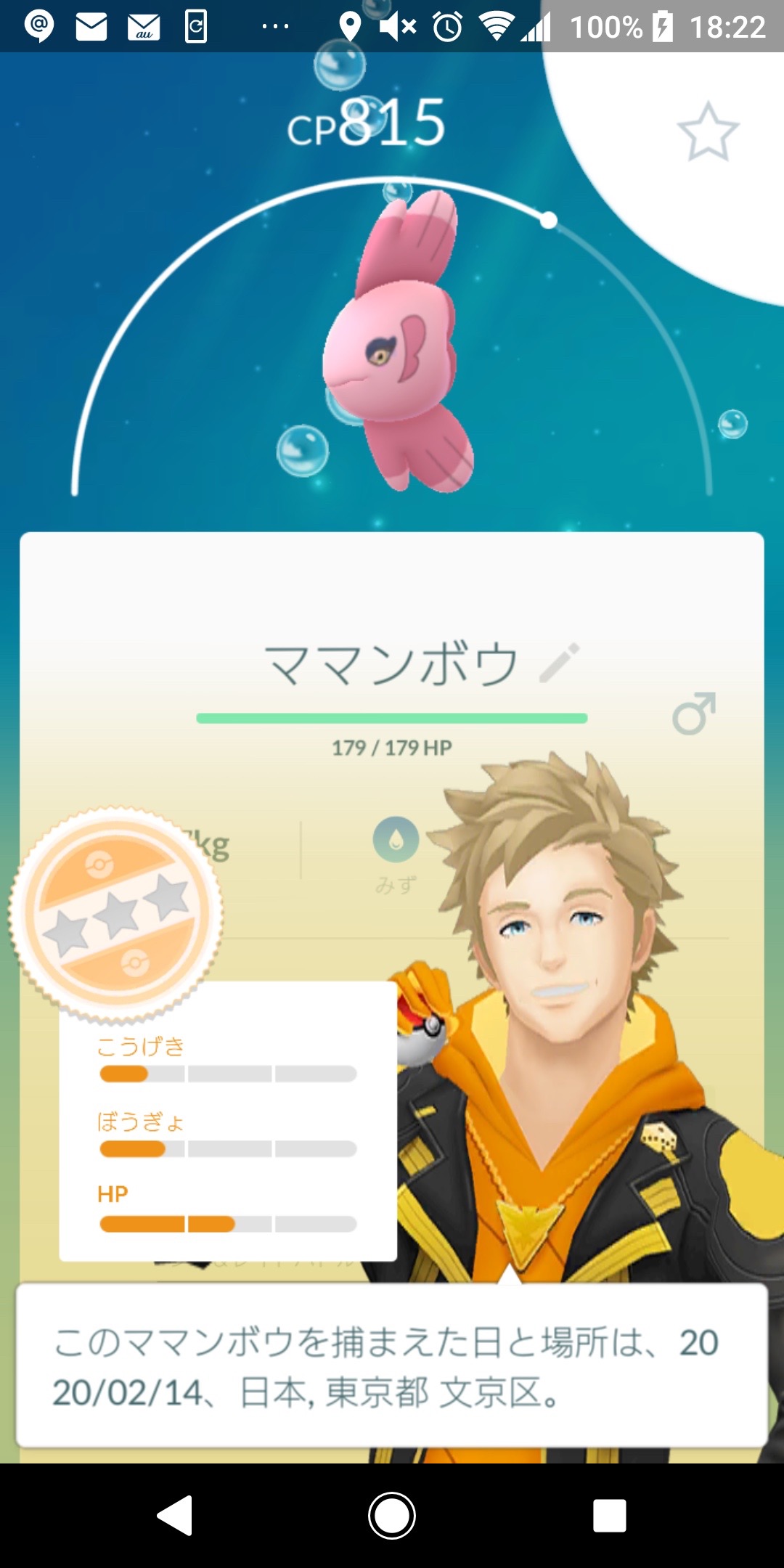Open the recent apps view
The width and height of the screenshot is (784, 1568).
point(609,1516)
